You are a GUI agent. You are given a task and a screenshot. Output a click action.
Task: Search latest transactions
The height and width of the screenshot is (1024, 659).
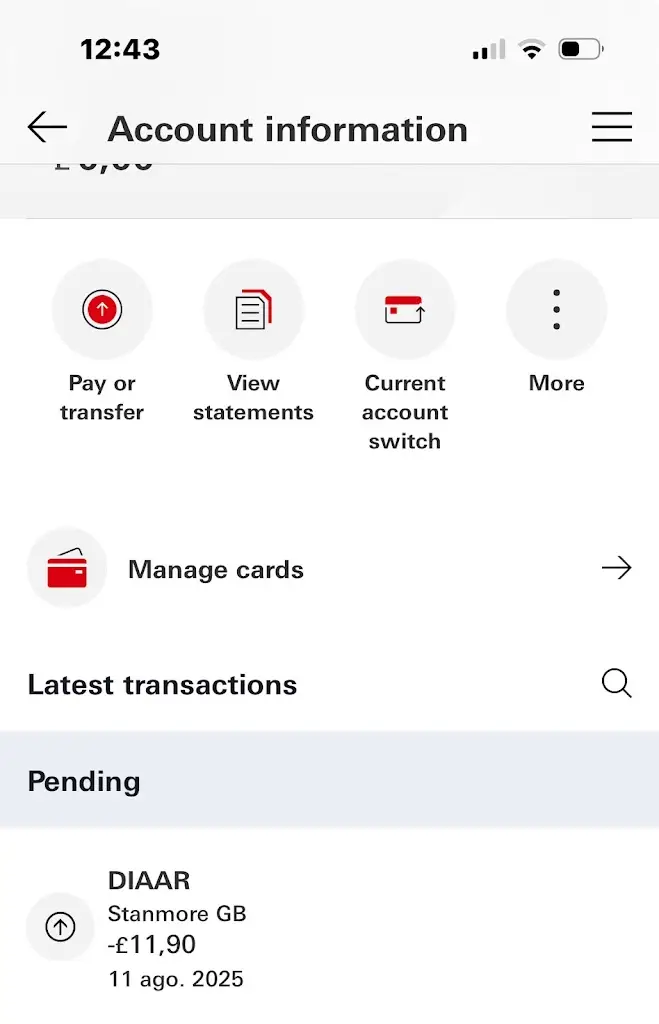[x=616, y=684]
